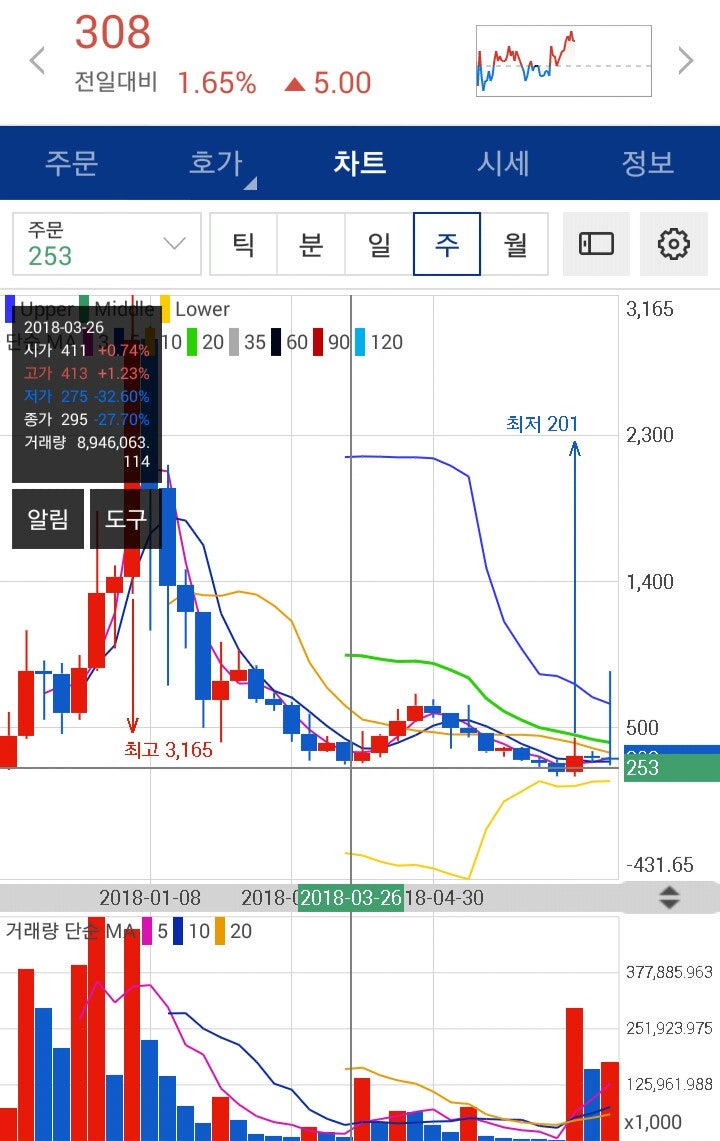The width and height of the screenshot is (720, 1141).
Task: Switch to the 정보 tab
Action: (x=648, y=163)
